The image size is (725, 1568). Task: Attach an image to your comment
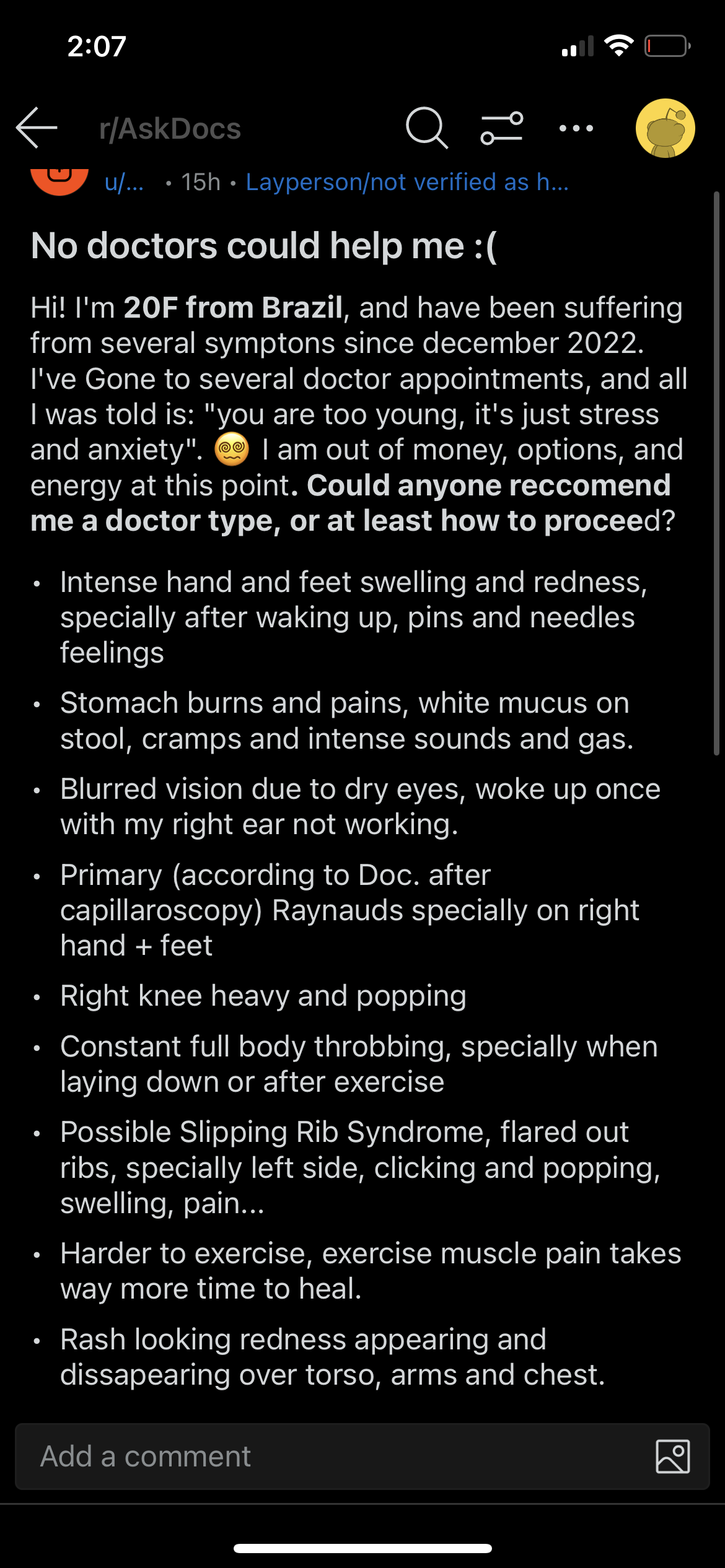point(672,1457)
